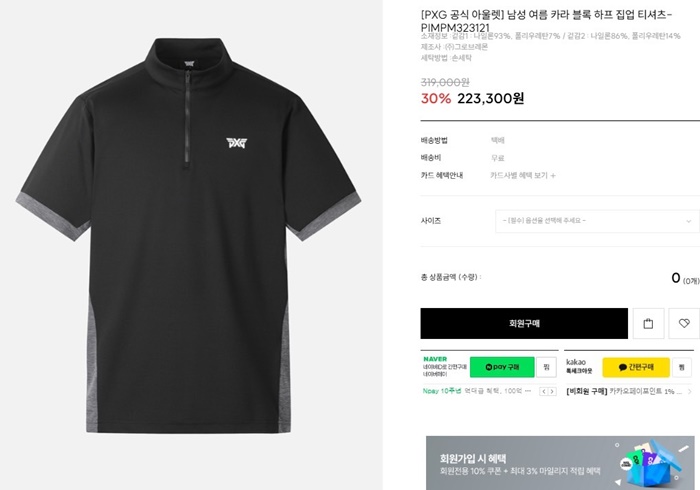View card benefits via 카드사별 혜택 보기
Viewport: 700px width, 490px height.
coord(523,175)
